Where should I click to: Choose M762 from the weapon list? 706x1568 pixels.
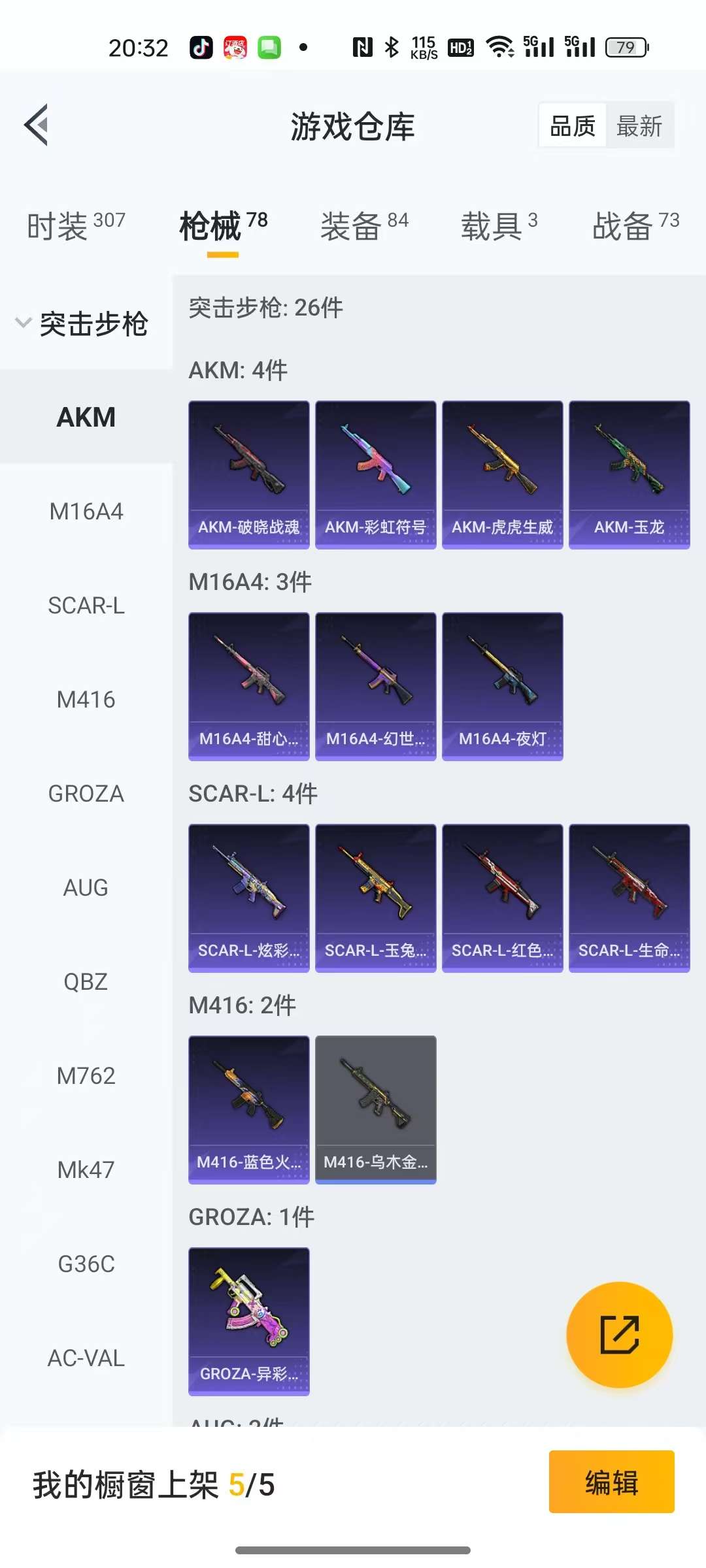tap(86, 1076)
